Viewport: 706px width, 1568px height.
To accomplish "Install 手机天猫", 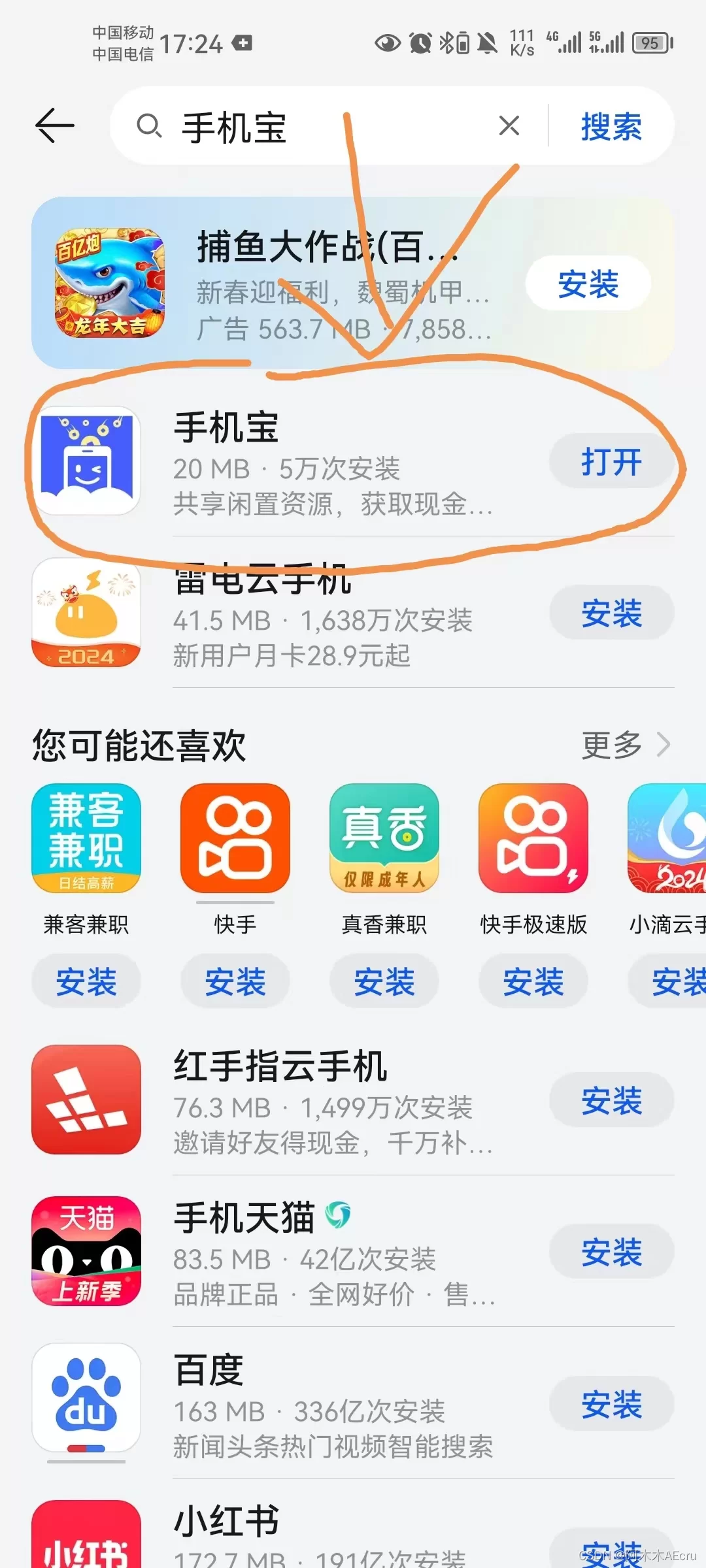I will pyautogui.click(x=611, y=1252).
